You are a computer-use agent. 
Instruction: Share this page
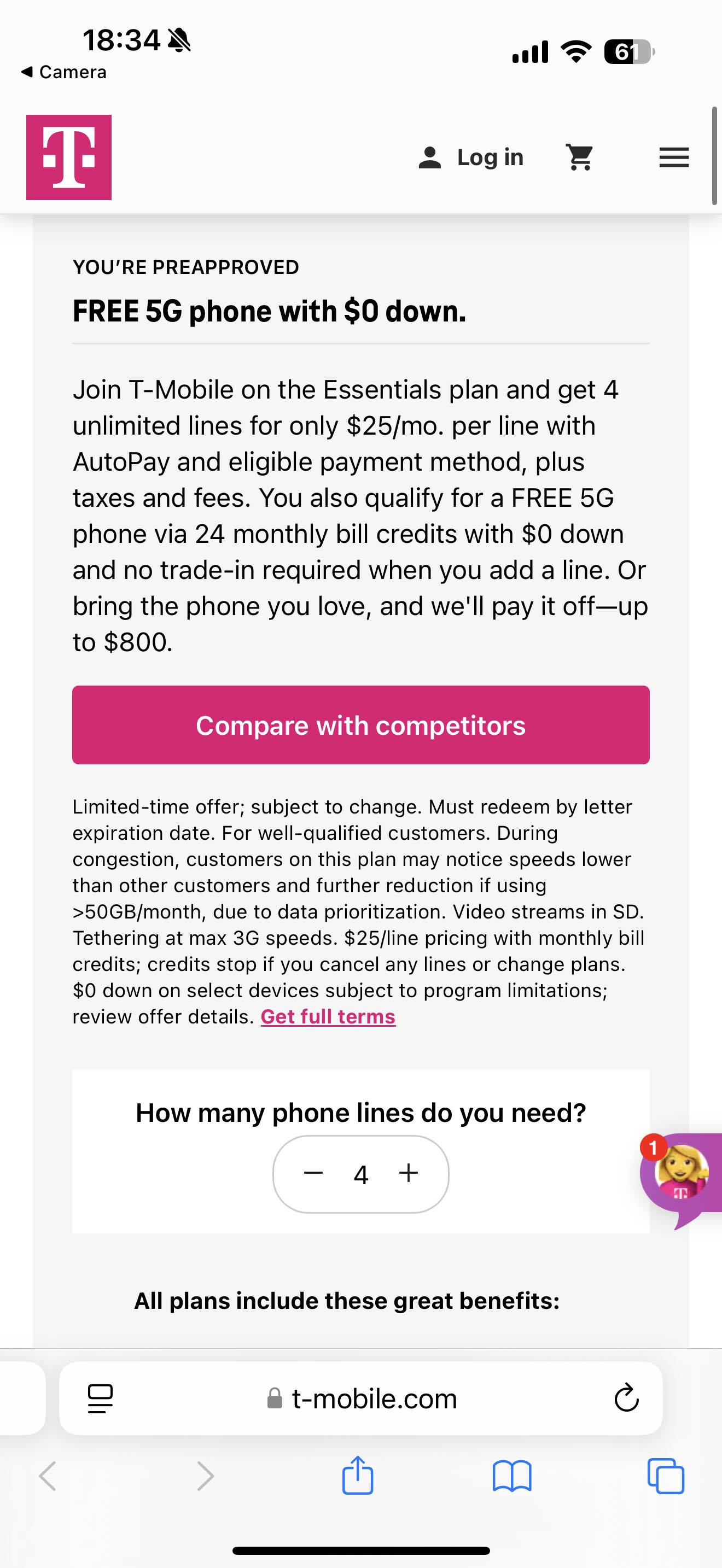(x=357, y=1476)
